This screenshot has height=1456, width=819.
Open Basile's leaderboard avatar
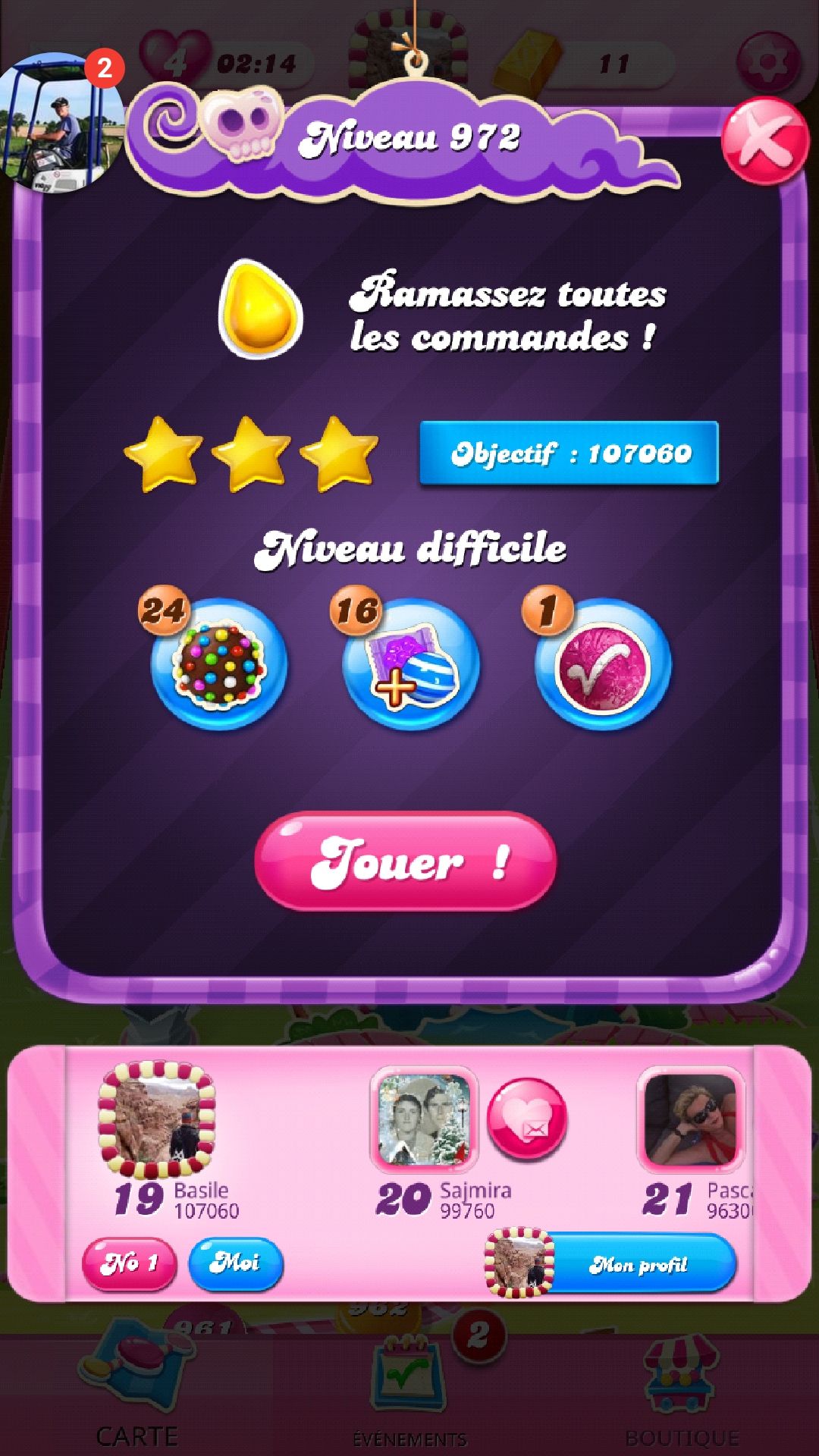coord(157,1119)
